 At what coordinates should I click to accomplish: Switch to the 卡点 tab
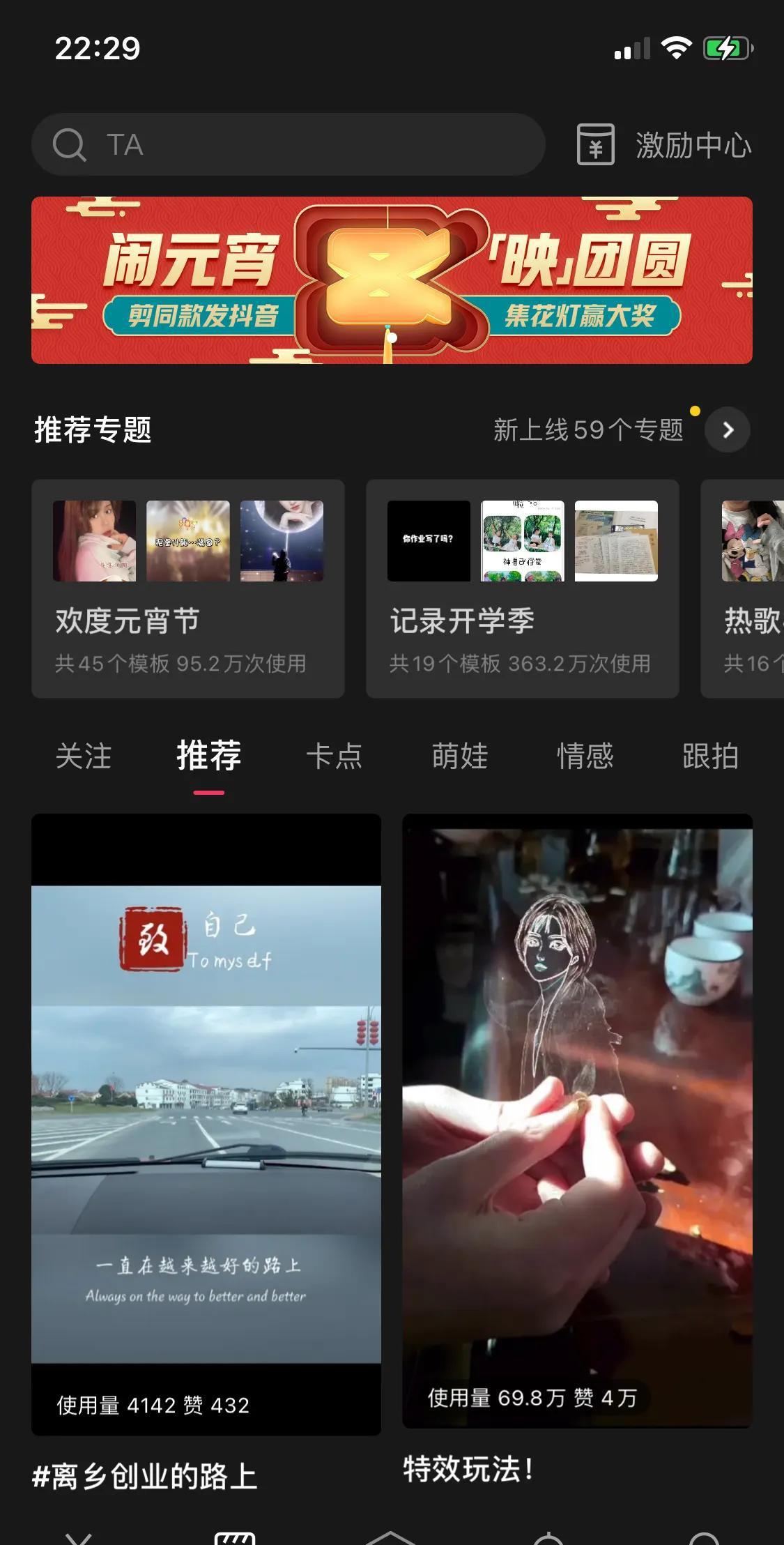pyautogui.click(x=334, y=756)
